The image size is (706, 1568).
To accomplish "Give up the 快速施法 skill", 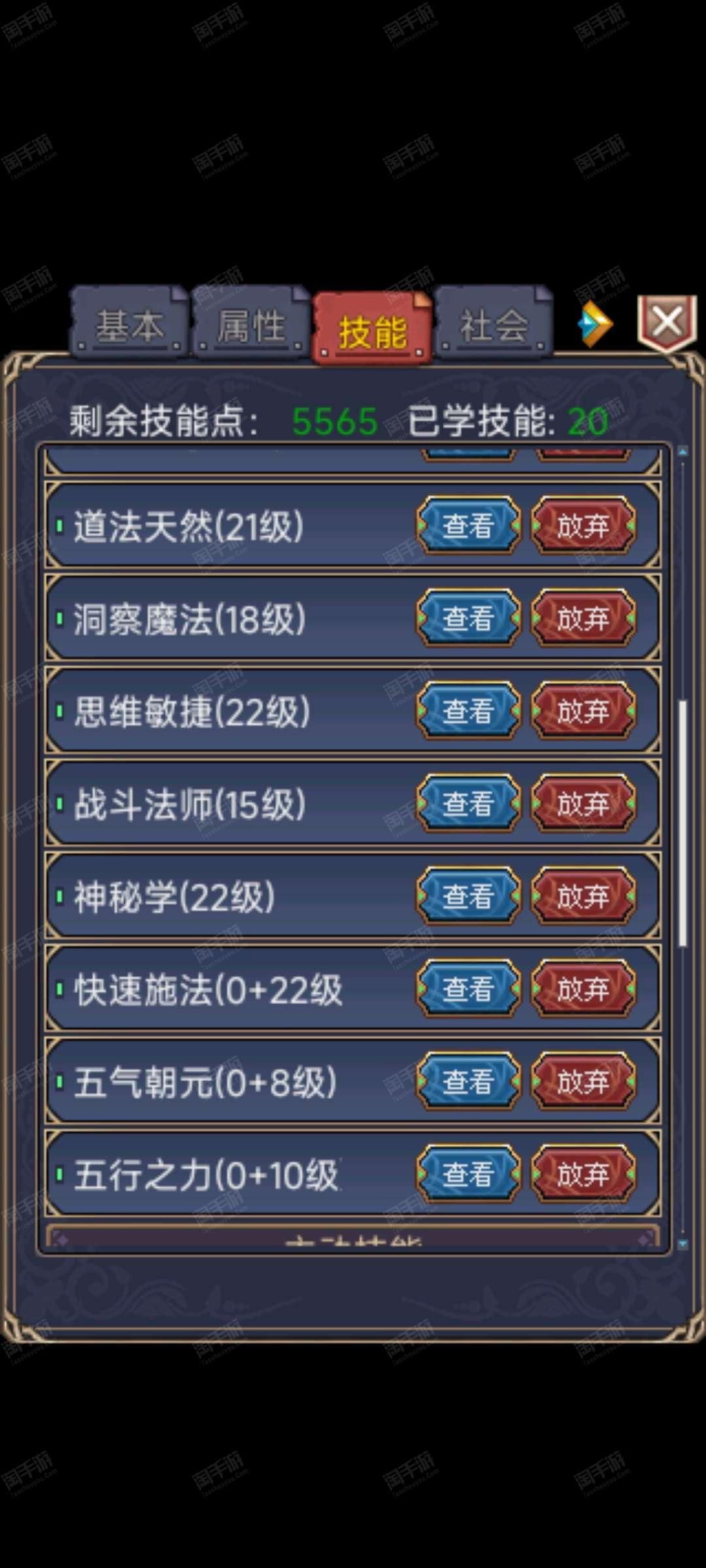I will 583,989.
